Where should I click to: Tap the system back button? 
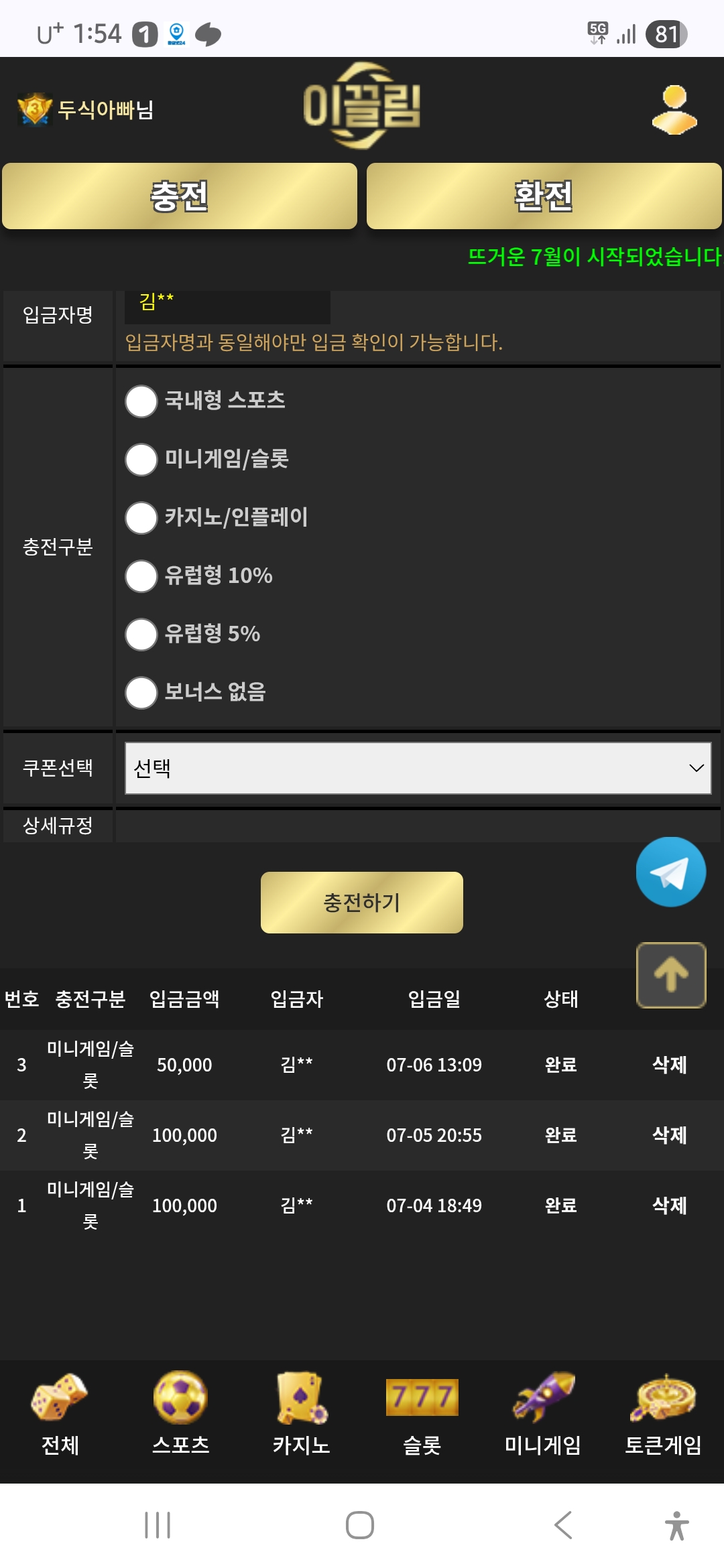pyautogui.click(x=563, y=1525)
